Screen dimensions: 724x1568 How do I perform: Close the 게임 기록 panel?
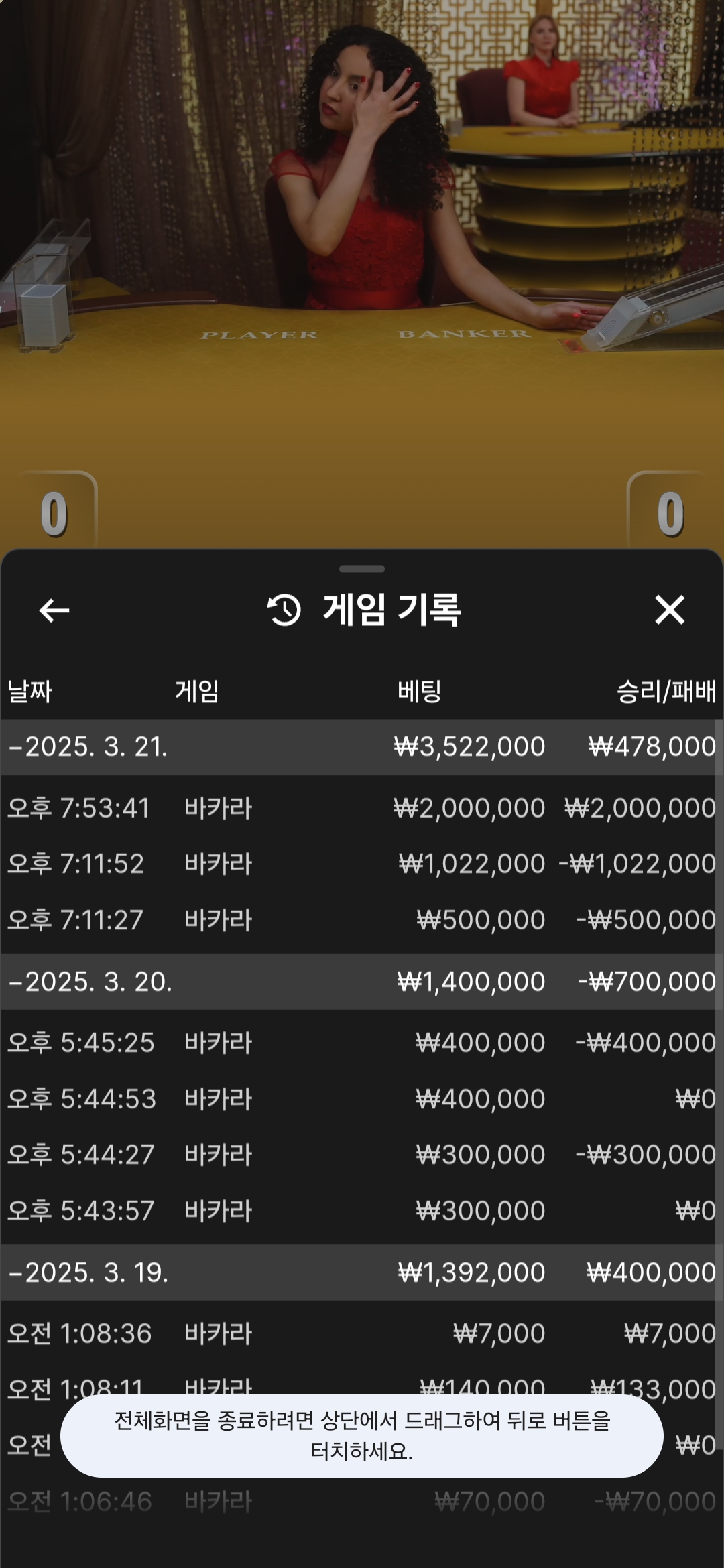coord(670,610)
